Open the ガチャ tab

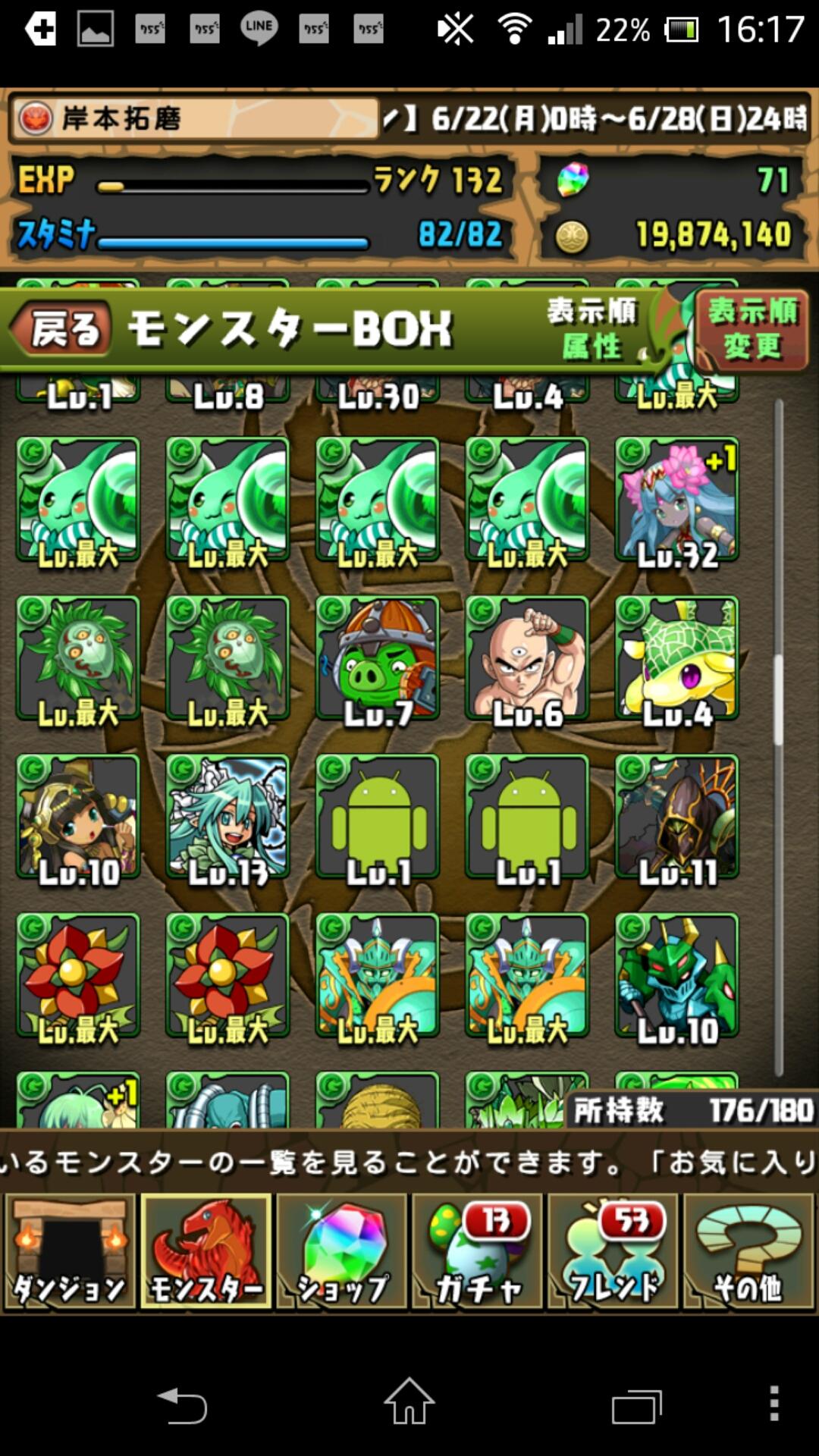(477, 1251)
